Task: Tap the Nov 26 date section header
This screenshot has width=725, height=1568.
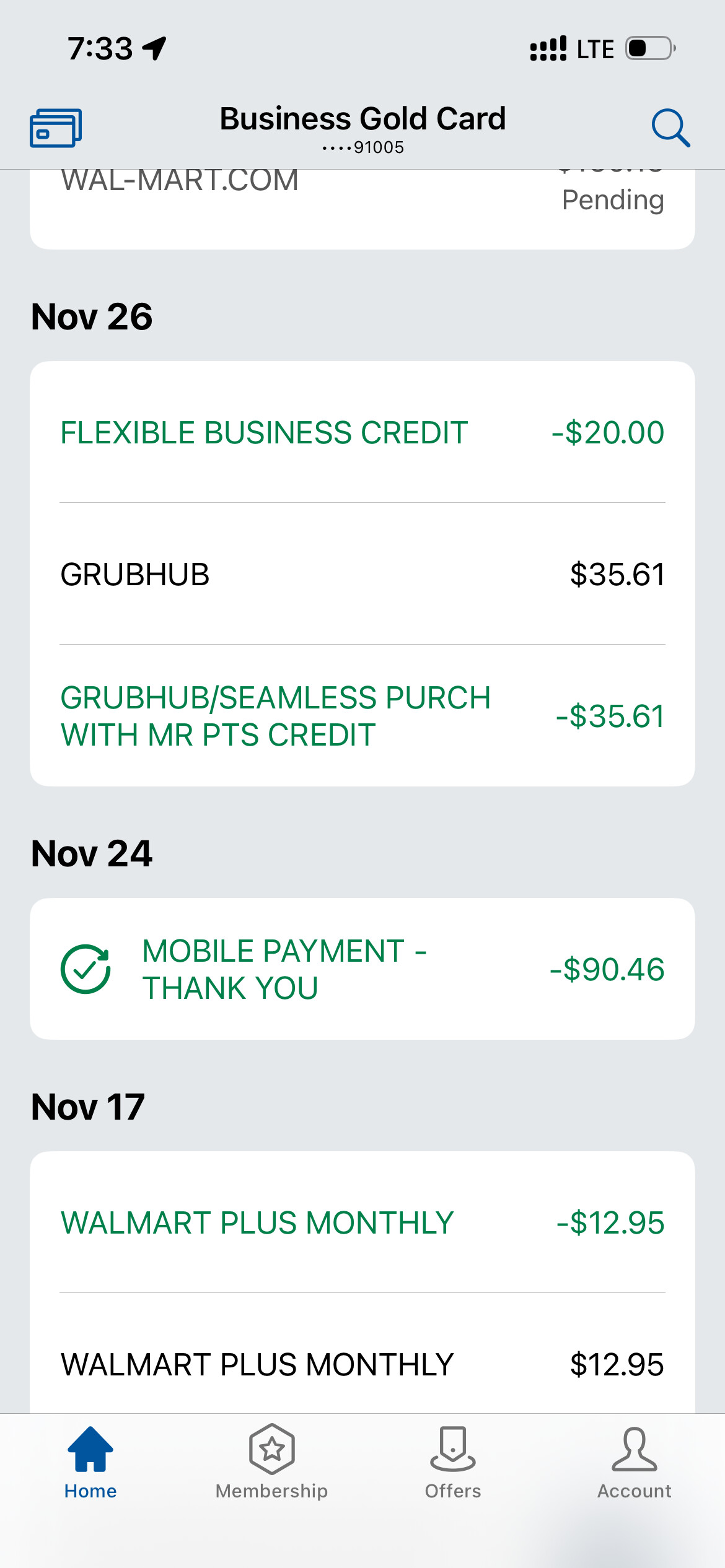Action: pos(92,316)
